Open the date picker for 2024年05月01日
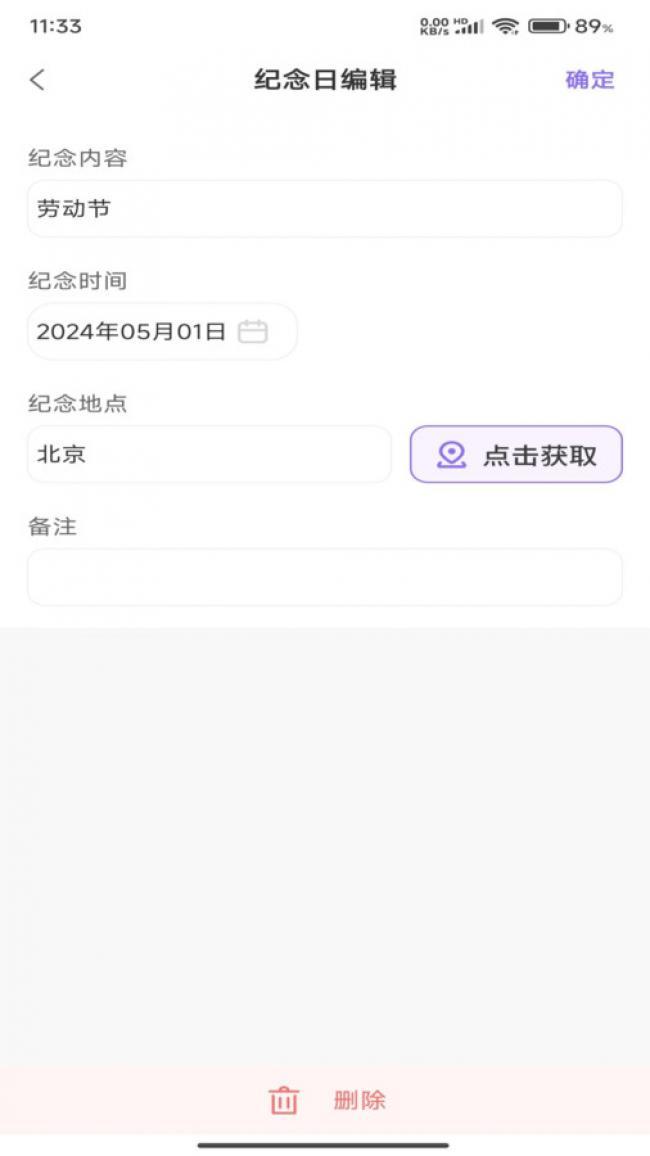Viewport: 650px width, 1156px height. click(162, 332)
